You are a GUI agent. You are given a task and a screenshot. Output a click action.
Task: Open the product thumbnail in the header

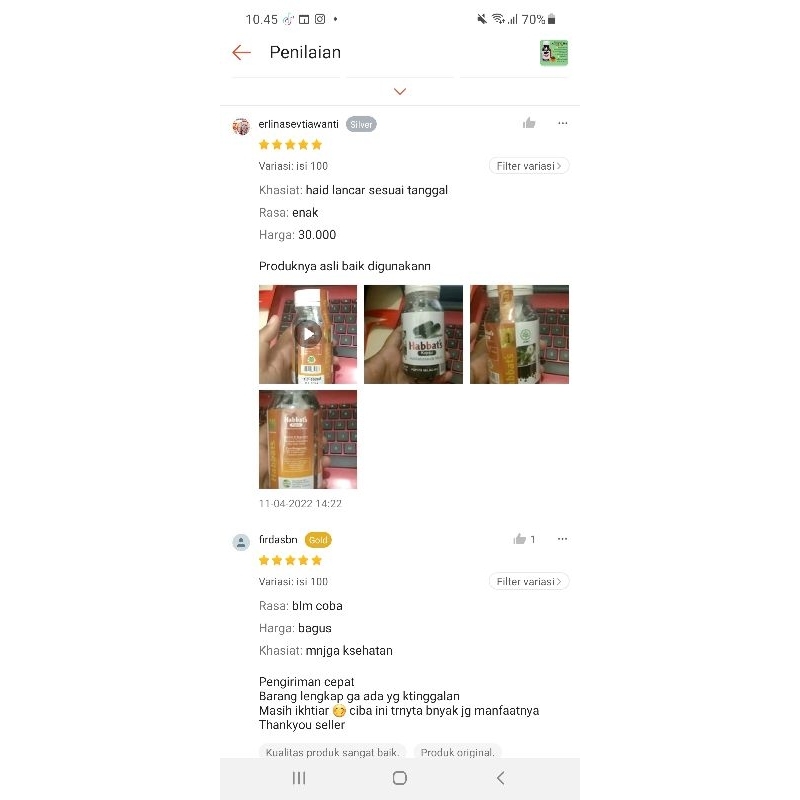(x=553, y=53)
